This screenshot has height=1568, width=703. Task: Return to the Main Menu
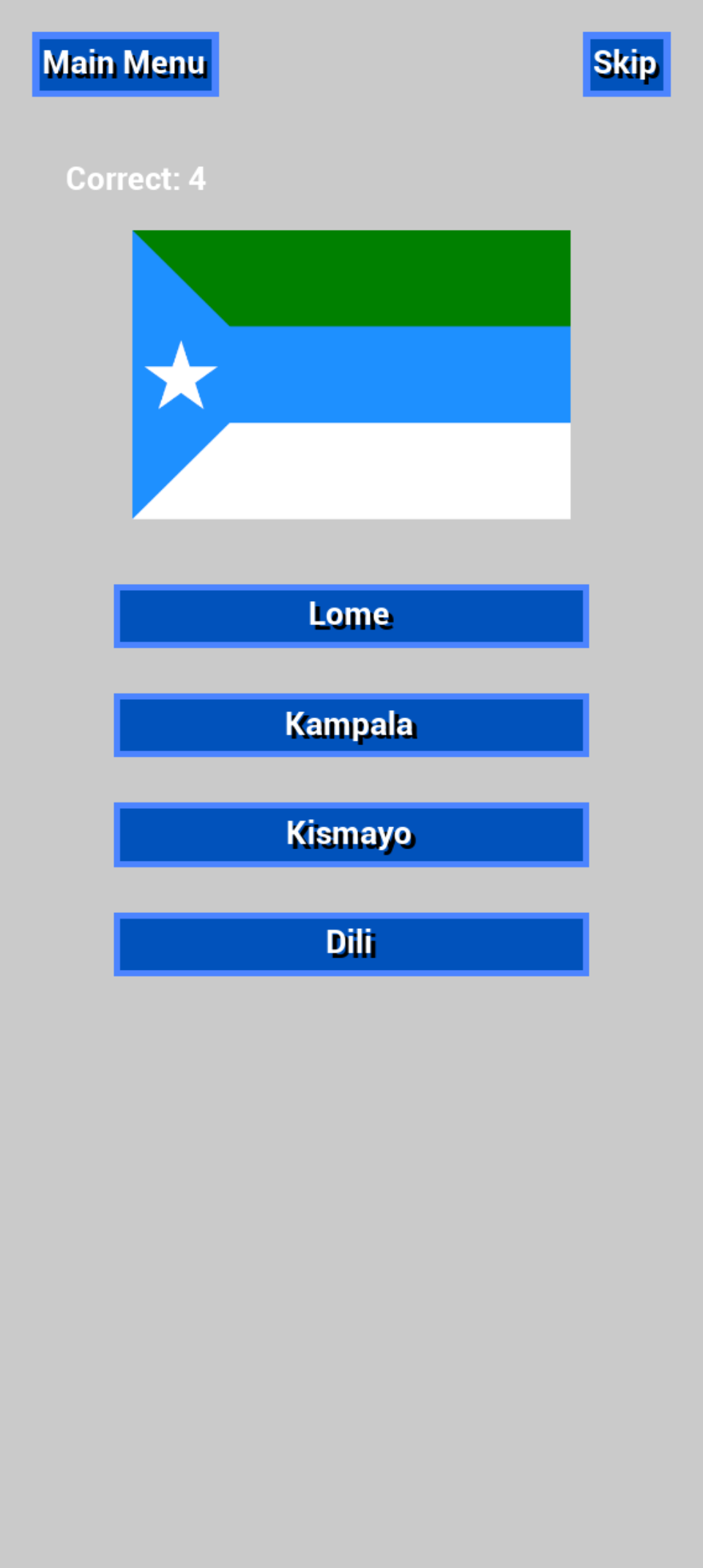pyautogui.click(x=125, y=64)
